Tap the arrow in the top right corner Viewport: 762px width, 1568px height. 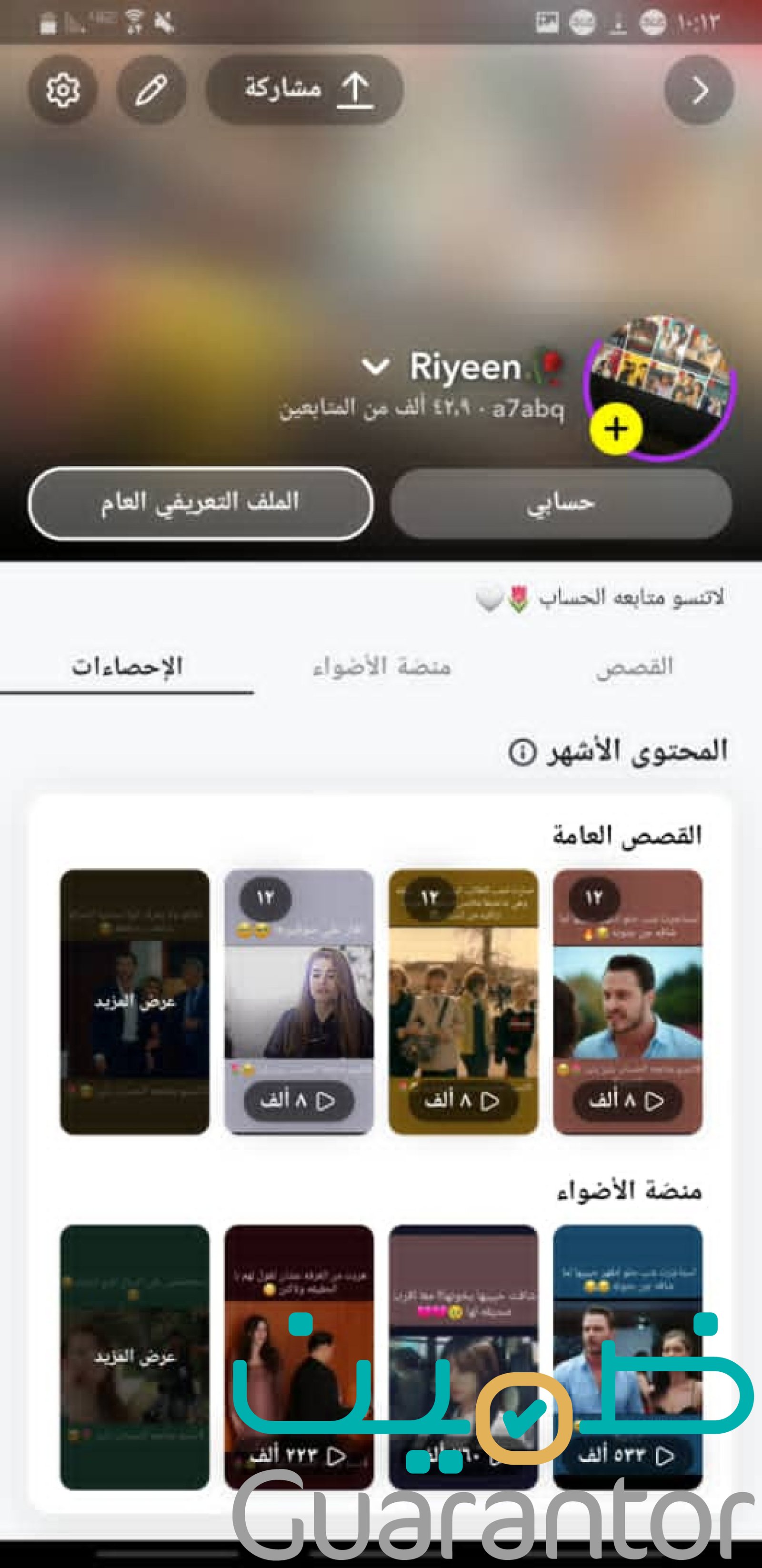point(699,90)
